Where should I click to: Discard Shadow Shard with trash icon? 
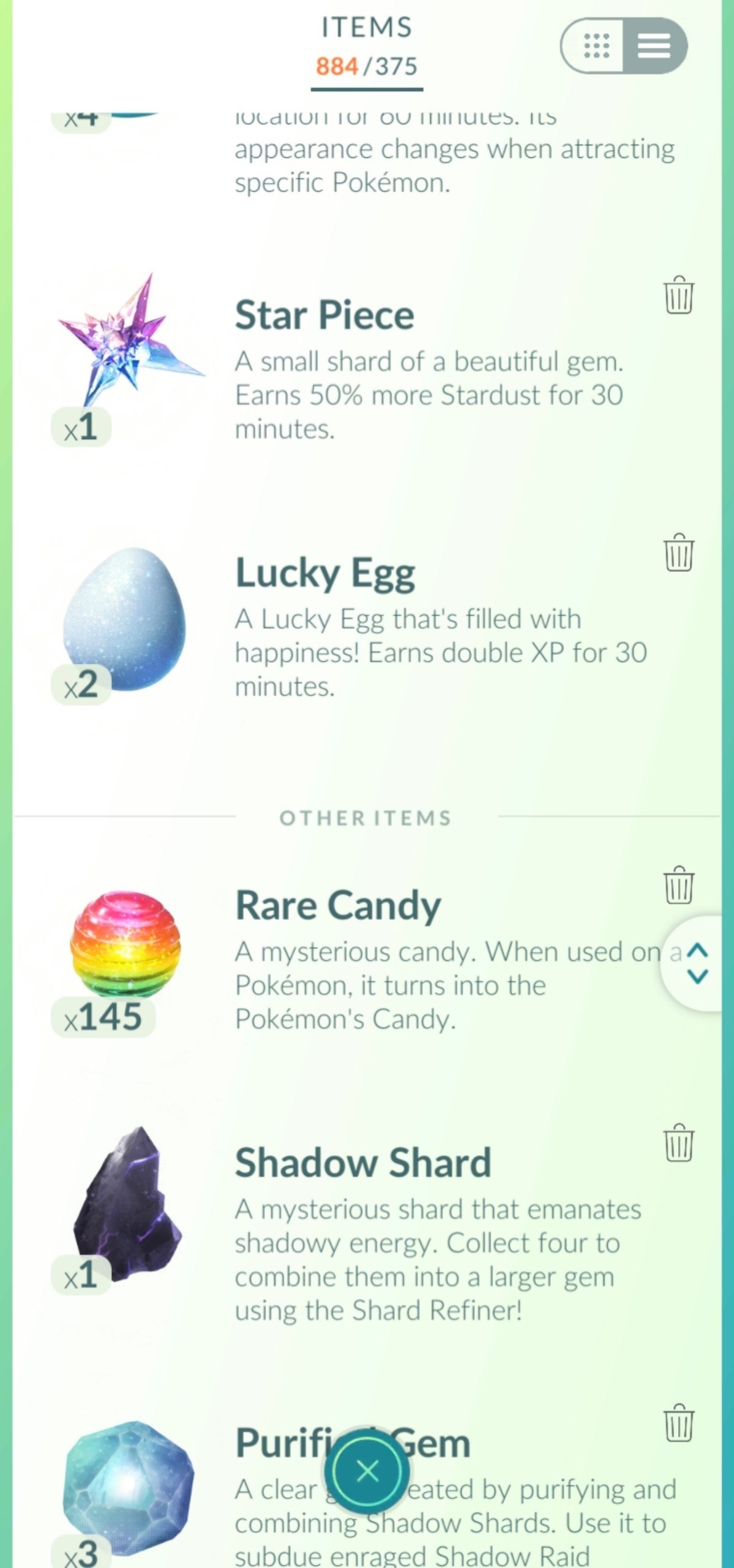(678, 1142)
